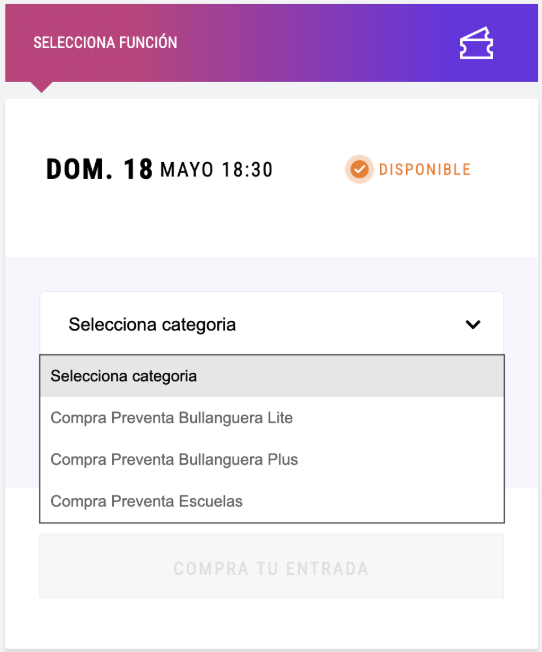Choose Compra Preventa Bullanguera Lite

pyautogui.click(x=272, y=417)
